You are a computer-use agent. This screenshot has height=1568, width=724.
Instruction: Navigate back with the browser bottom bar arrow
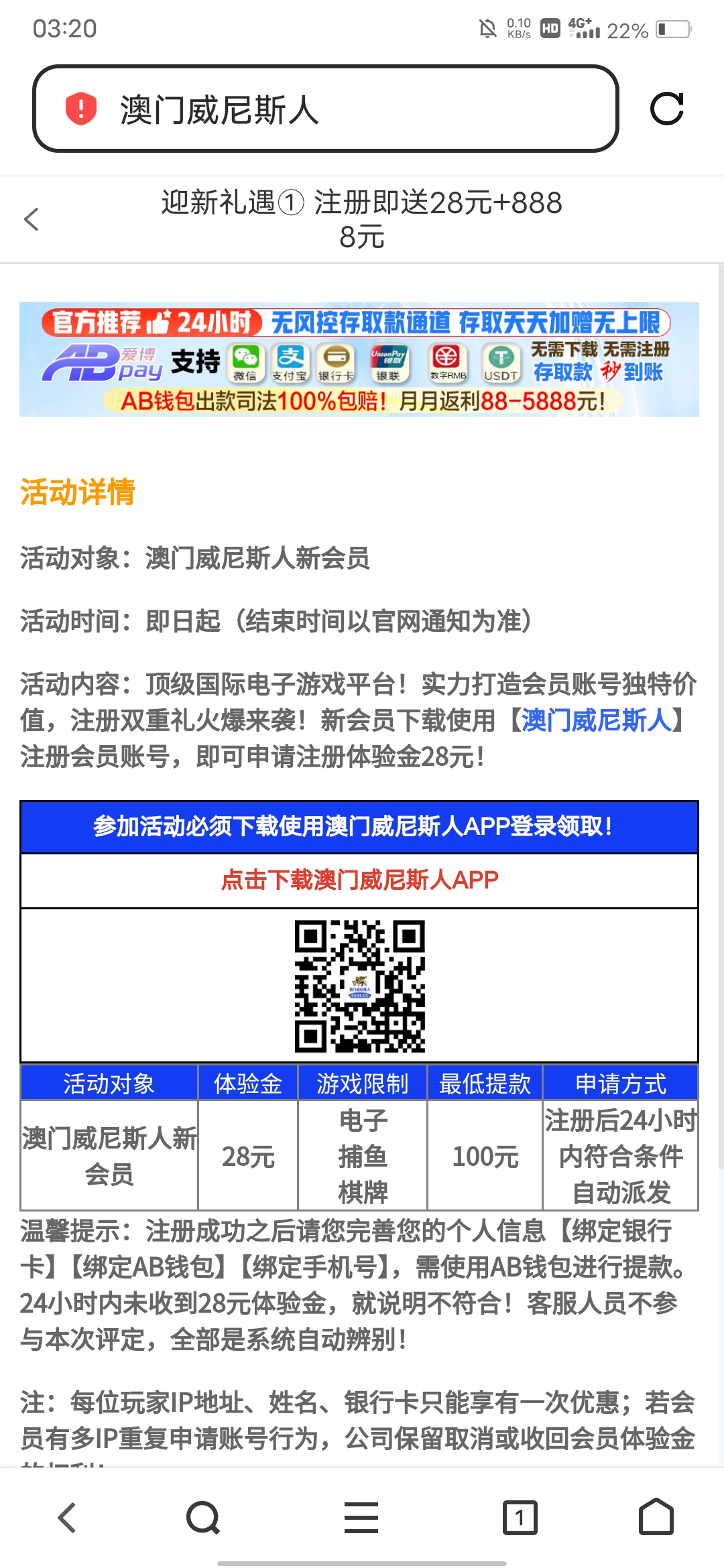67,1517
